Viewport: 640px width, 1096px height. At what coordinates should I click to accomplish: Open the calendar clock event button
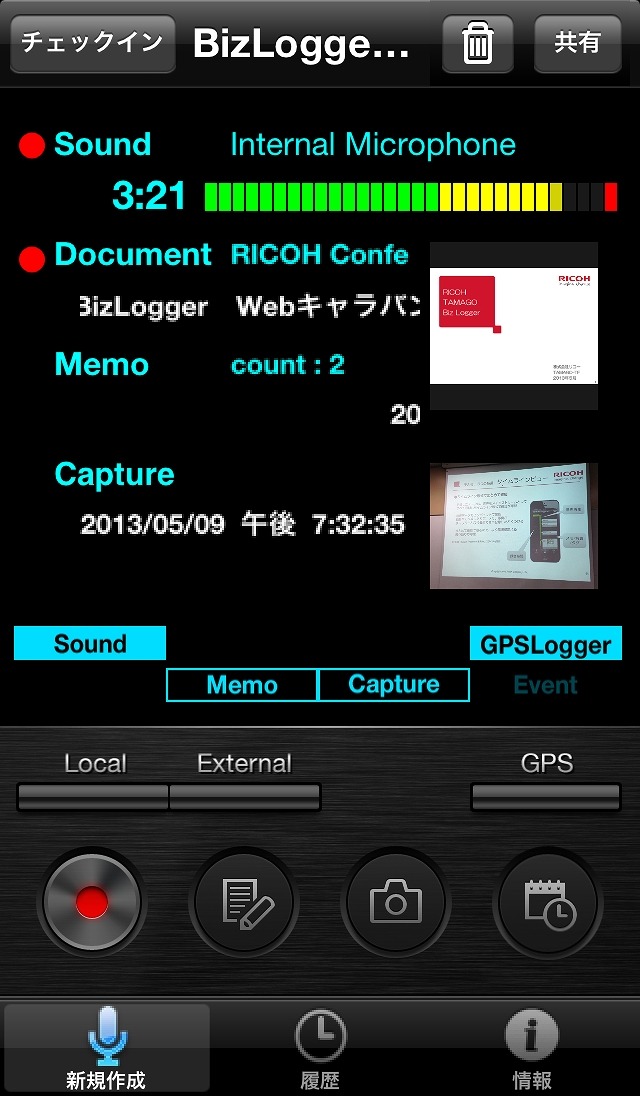548,903
